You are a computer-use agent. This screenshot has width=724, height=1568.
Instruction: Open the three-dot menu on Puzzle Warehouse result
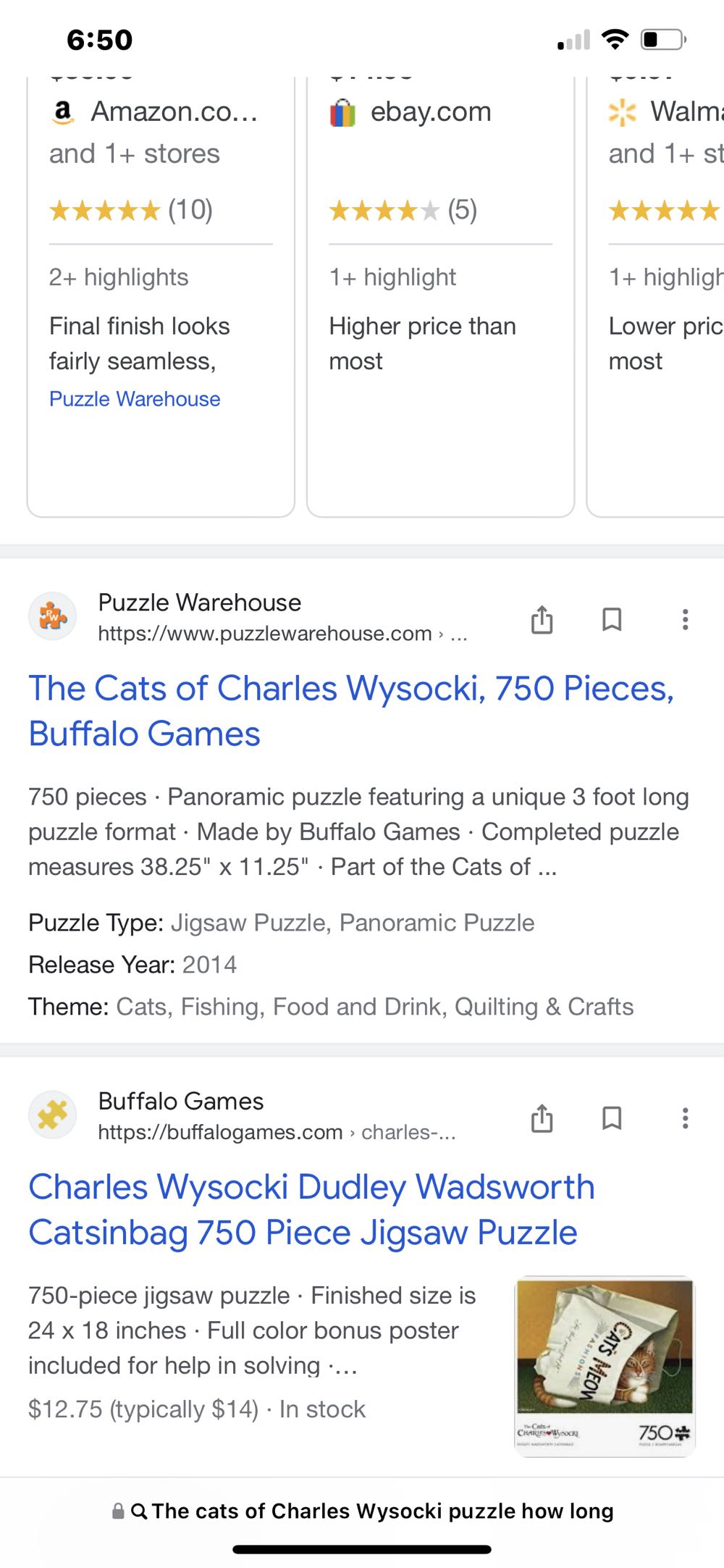point(684,619)
